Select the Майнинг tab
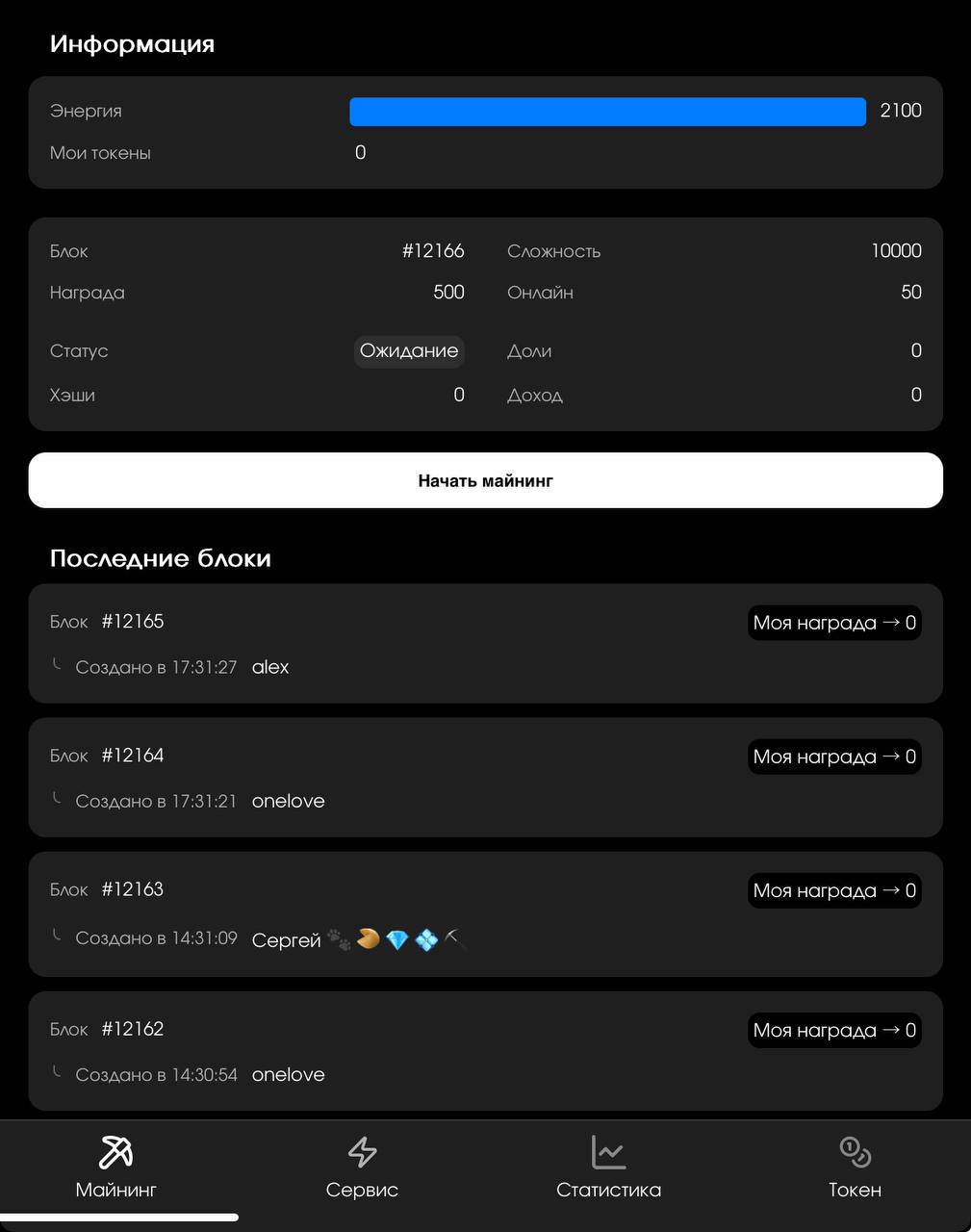 tap(116, 1168)
